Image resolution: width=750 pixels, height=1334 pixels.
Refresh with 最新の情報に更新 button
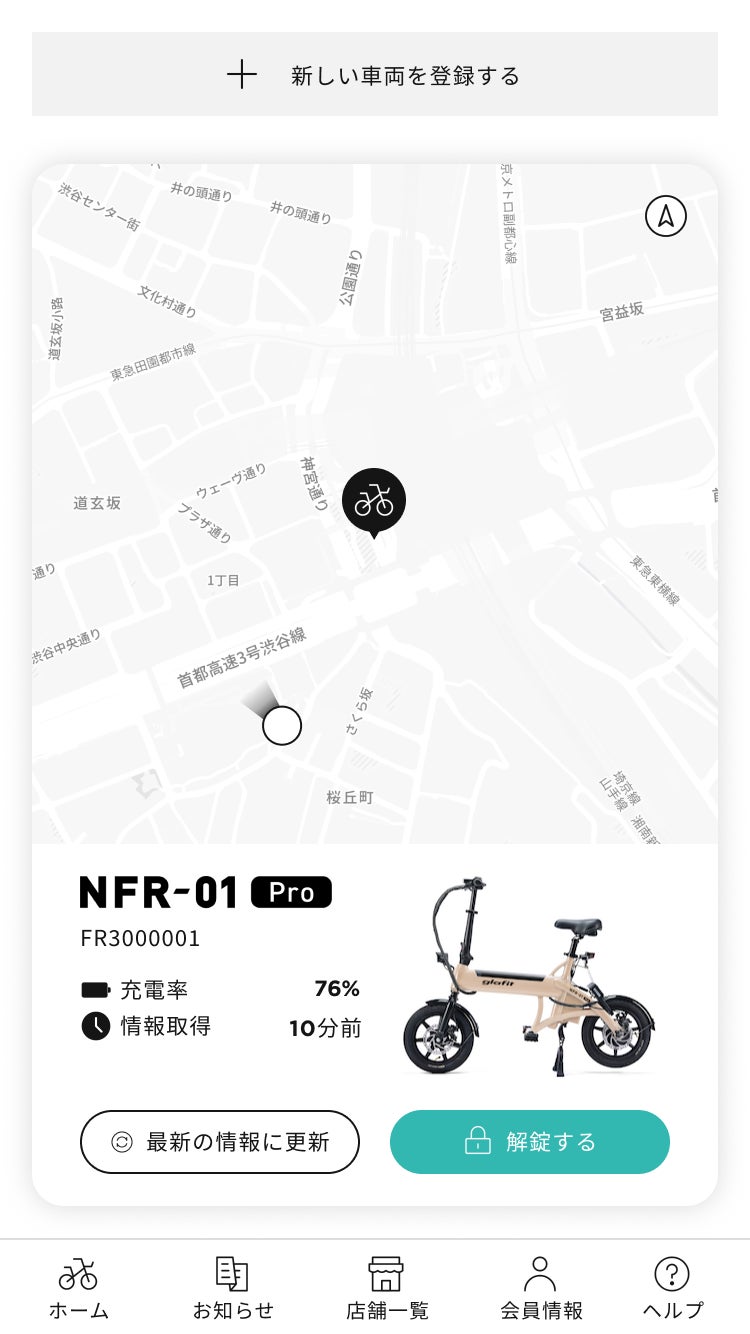tap(220, 1142)
